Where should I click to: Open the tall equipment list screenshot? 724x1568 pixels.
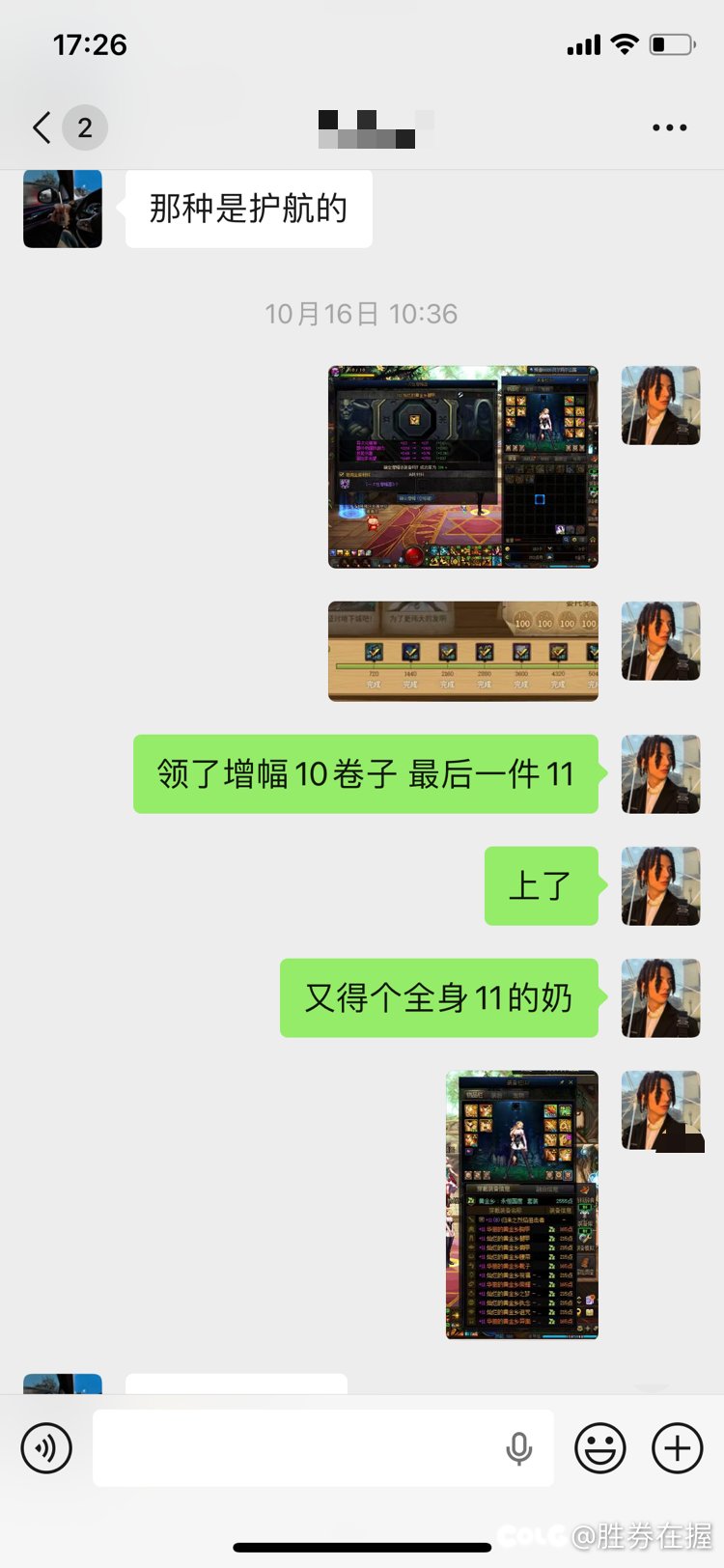click(522, 1204)
